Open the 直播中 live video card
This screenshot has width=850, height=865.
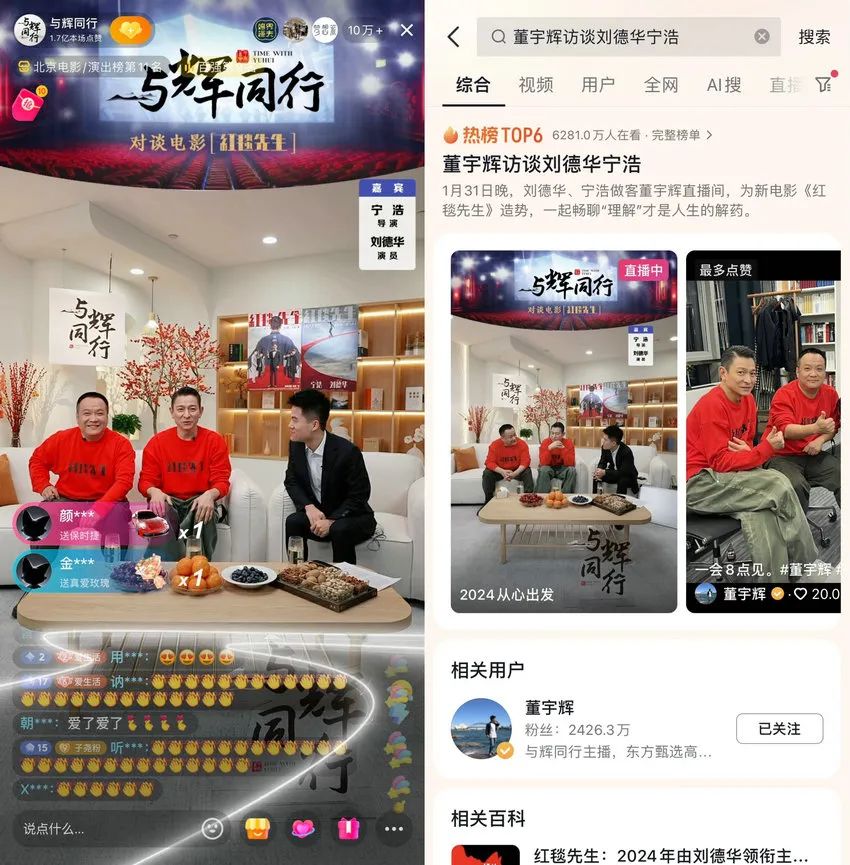click(564, 430)
